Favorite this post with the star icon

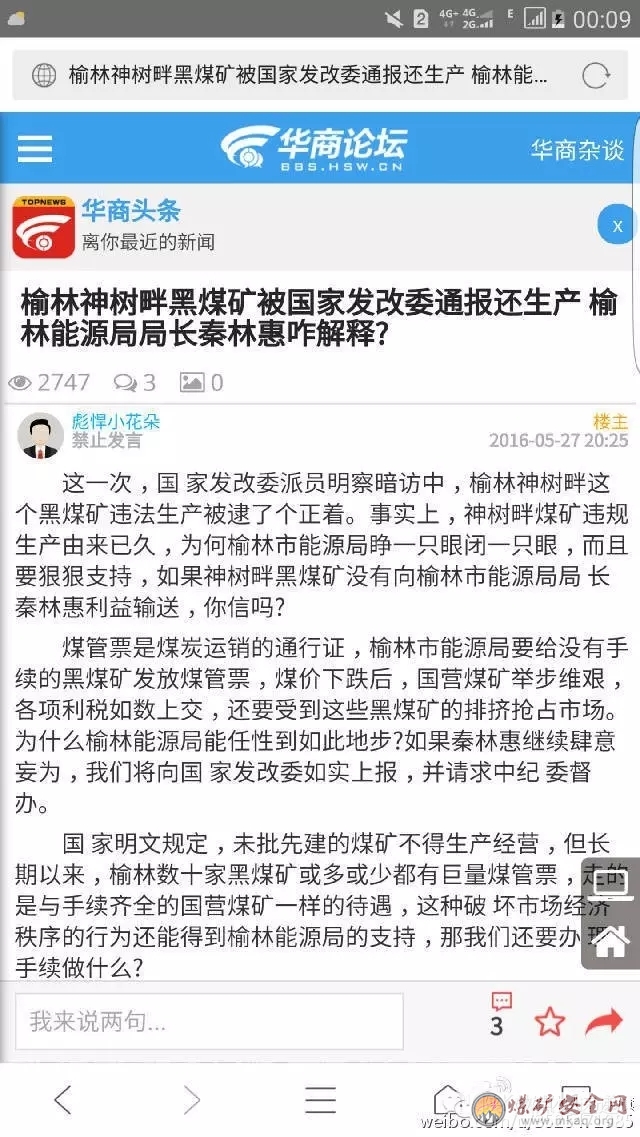[x=549, y=1021]
